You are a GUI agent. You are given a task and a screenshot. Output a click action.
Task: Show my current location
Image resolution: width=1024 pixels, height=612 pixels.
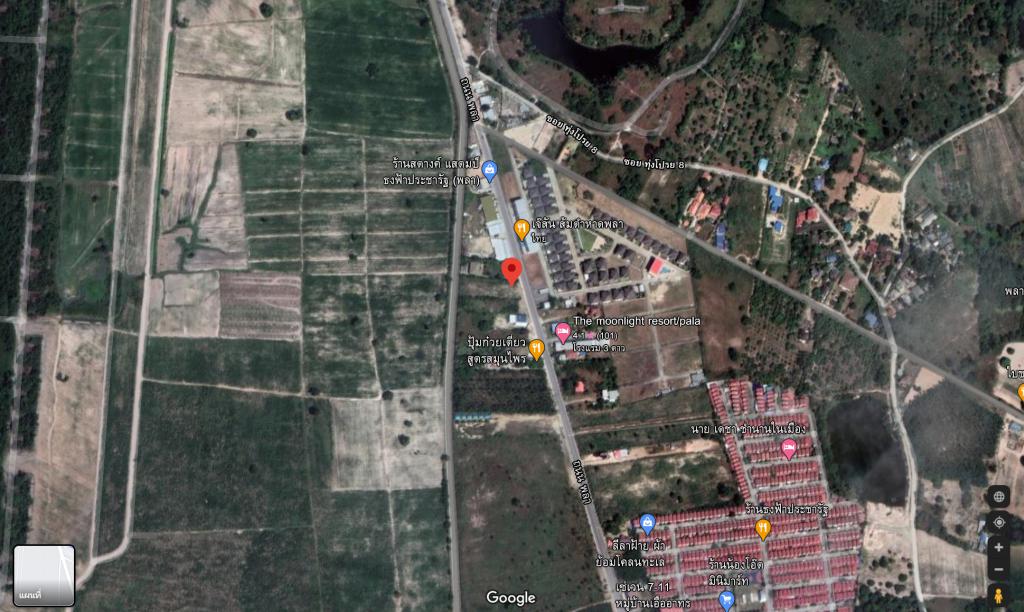999,523
